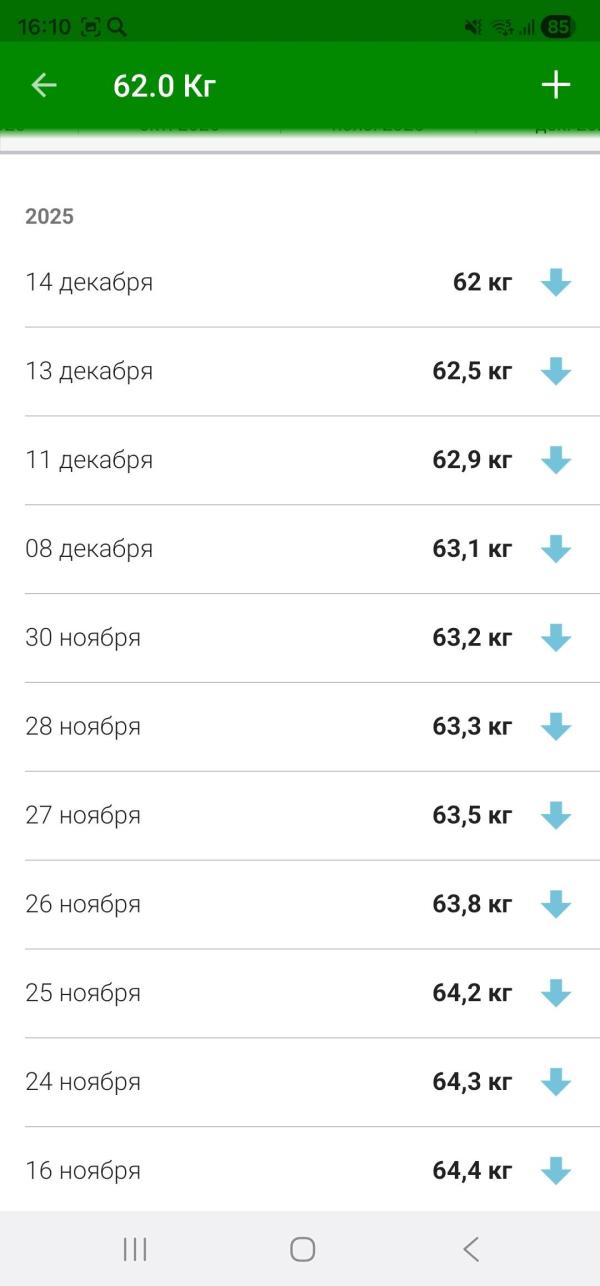Go to the home screen

coord(302,1249)
